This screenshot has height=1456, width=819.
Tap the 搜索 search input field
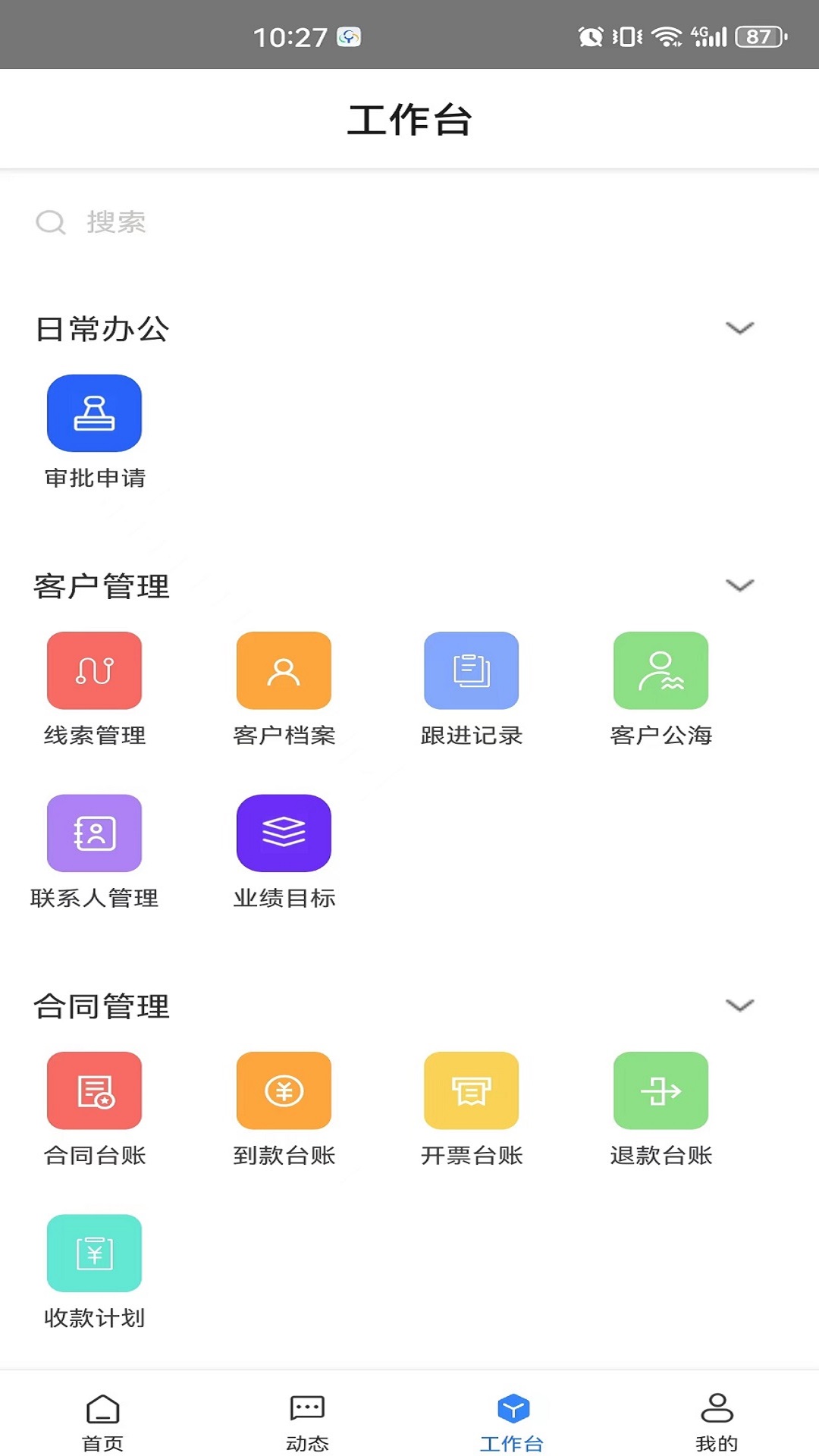tap(227, 222)
